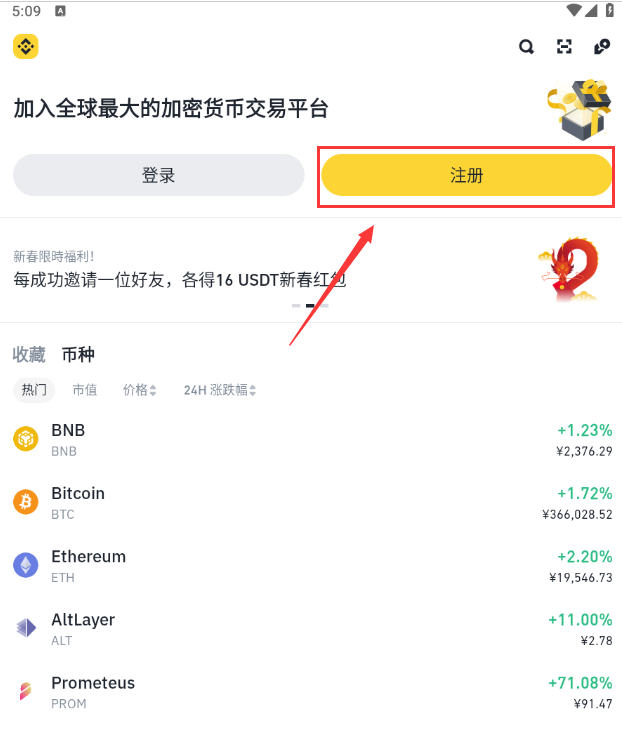This screenshot has width=622, height=732.
Task: Tap the 登录 button
Action: point(158,175)
